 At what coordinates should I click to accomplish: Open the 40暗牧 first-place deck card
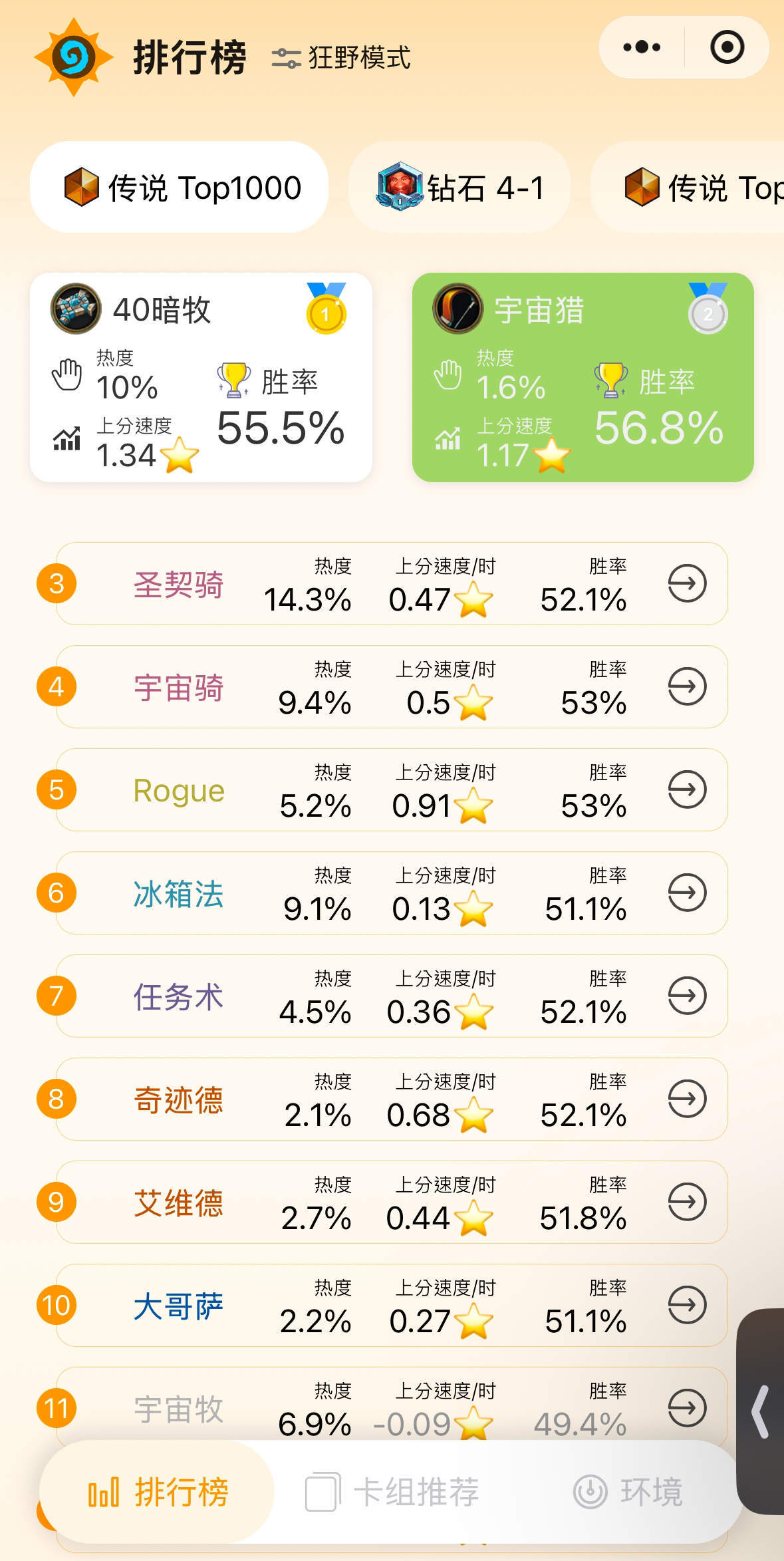[201, 377]
